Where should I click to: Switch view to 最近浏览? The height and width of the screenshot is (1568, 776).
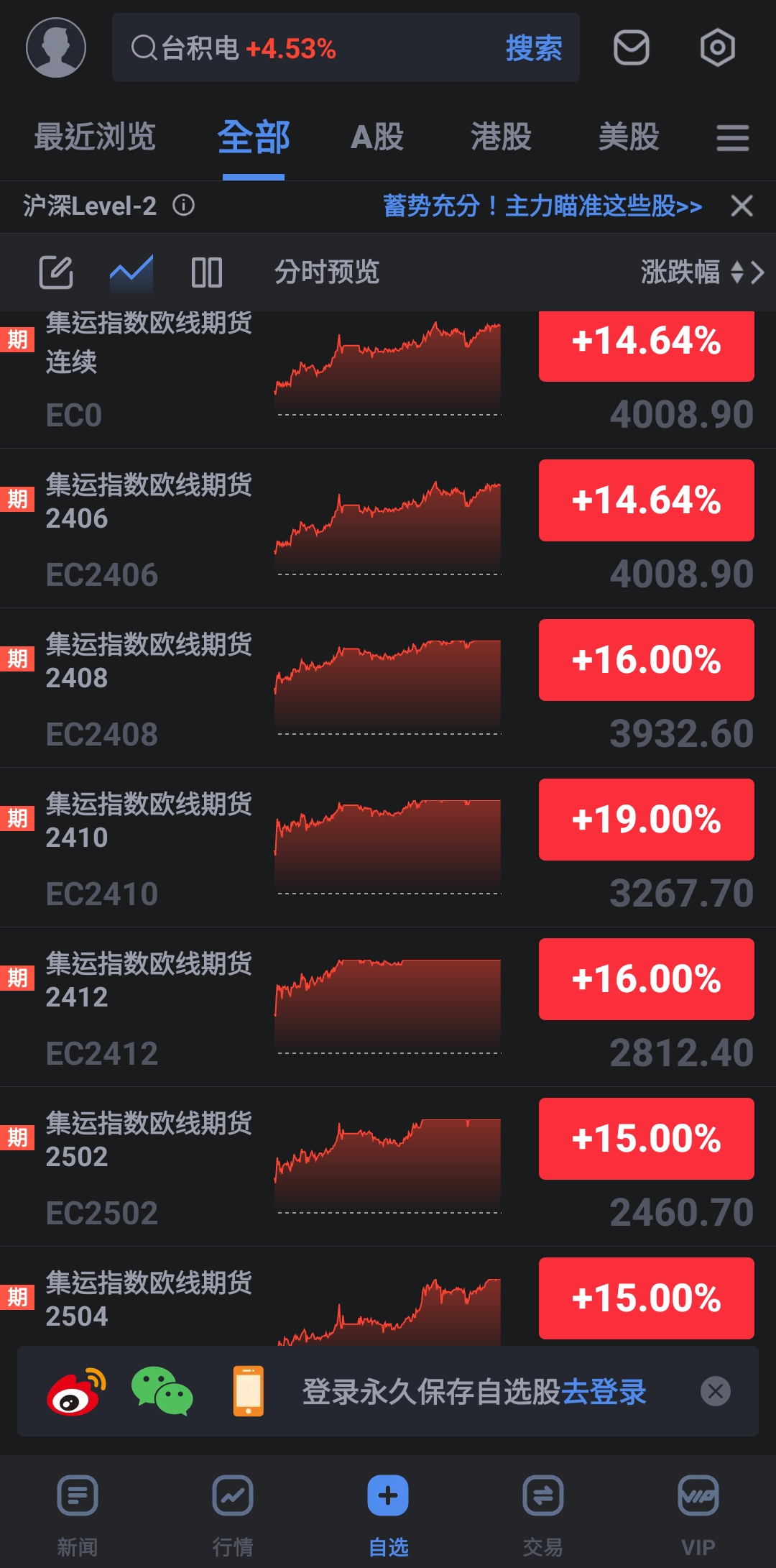[96, 137]
